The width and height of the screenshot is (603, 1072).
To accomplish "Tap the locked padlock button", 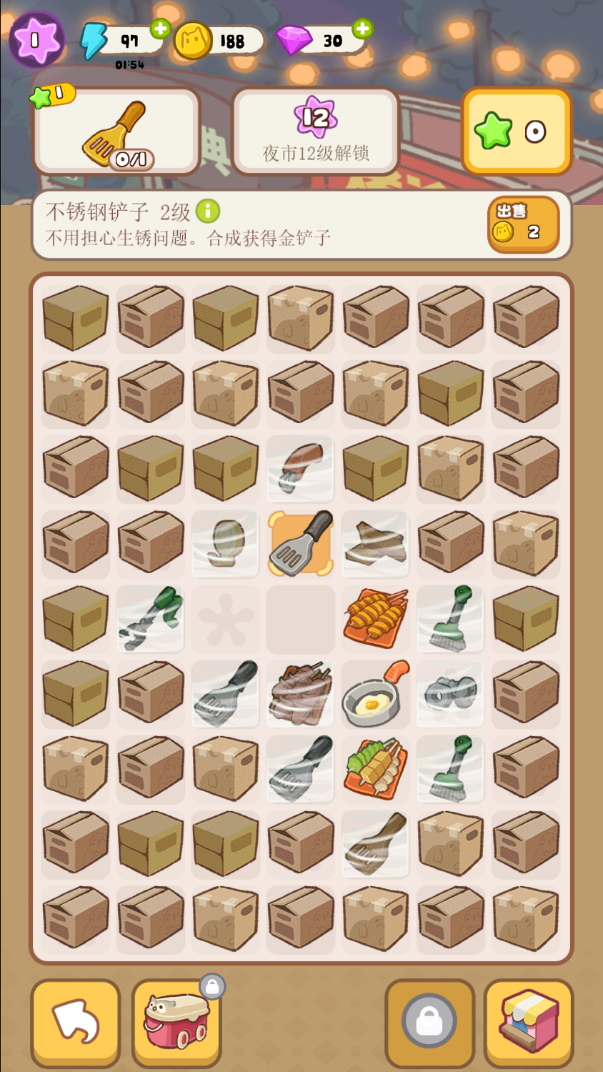I will (429, 1022).
